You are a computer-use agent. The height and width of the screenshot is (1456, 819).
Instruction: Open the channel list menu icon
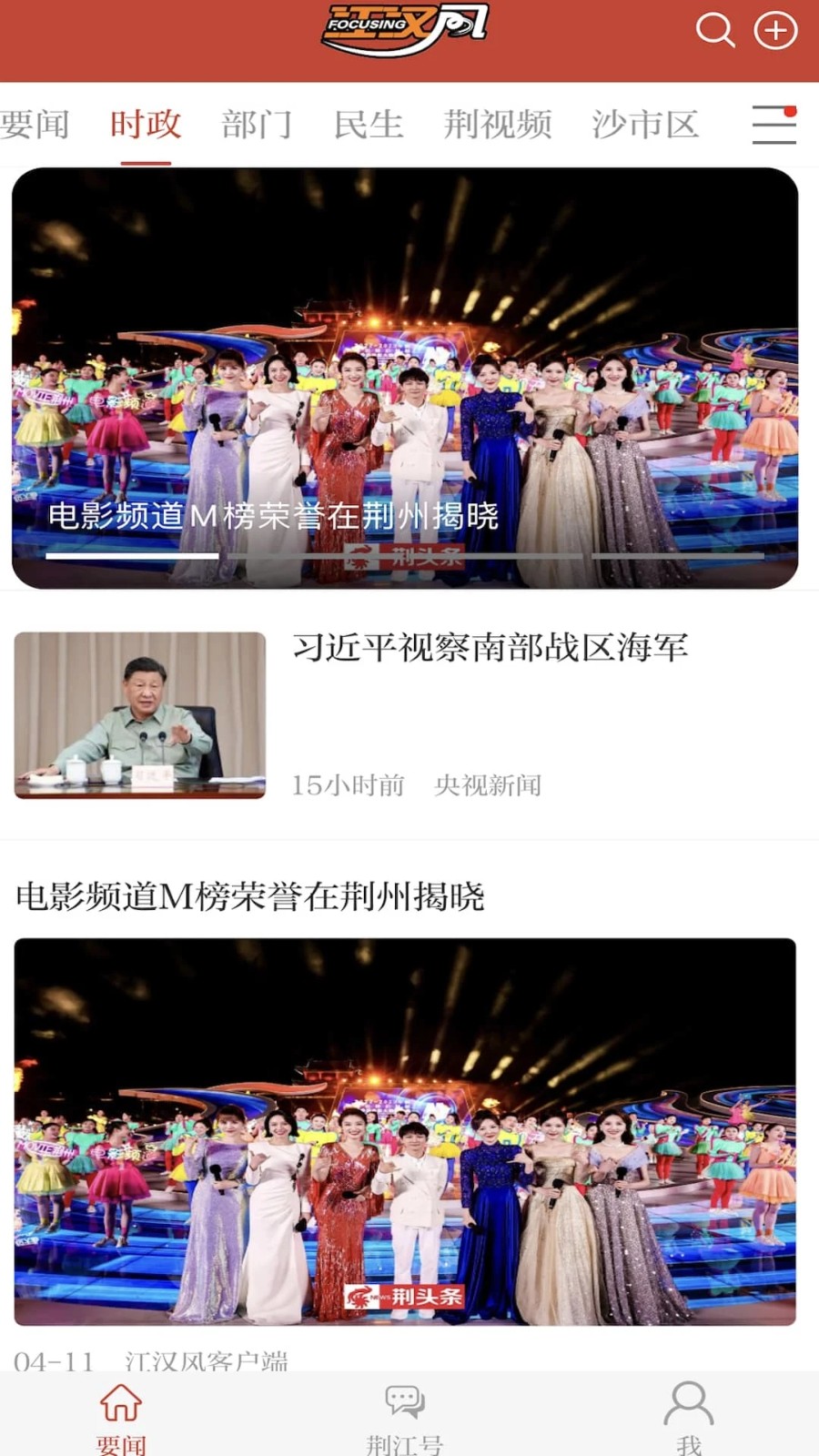click(774, 125)
